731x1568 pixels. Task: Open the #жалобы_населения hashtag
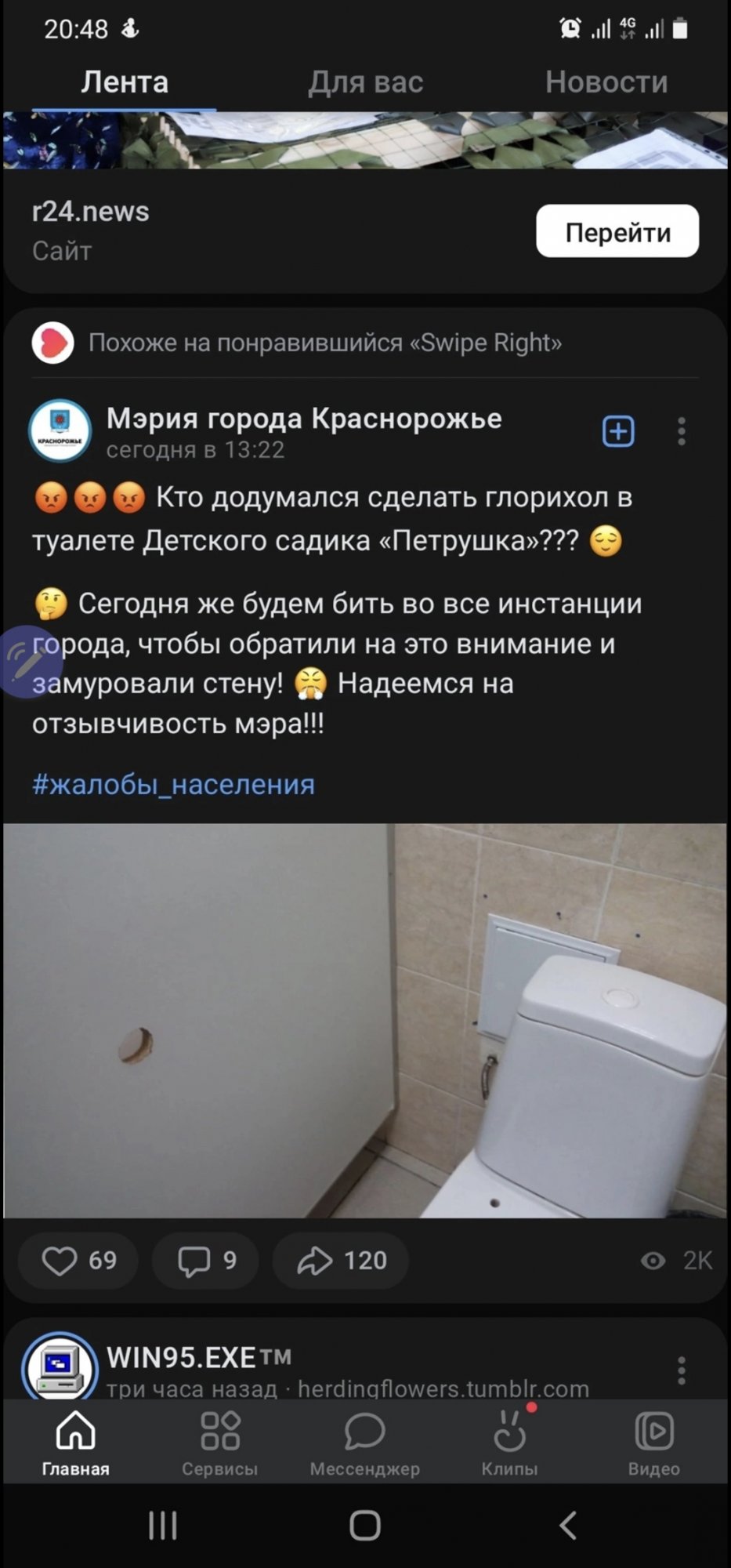point(172,783)
